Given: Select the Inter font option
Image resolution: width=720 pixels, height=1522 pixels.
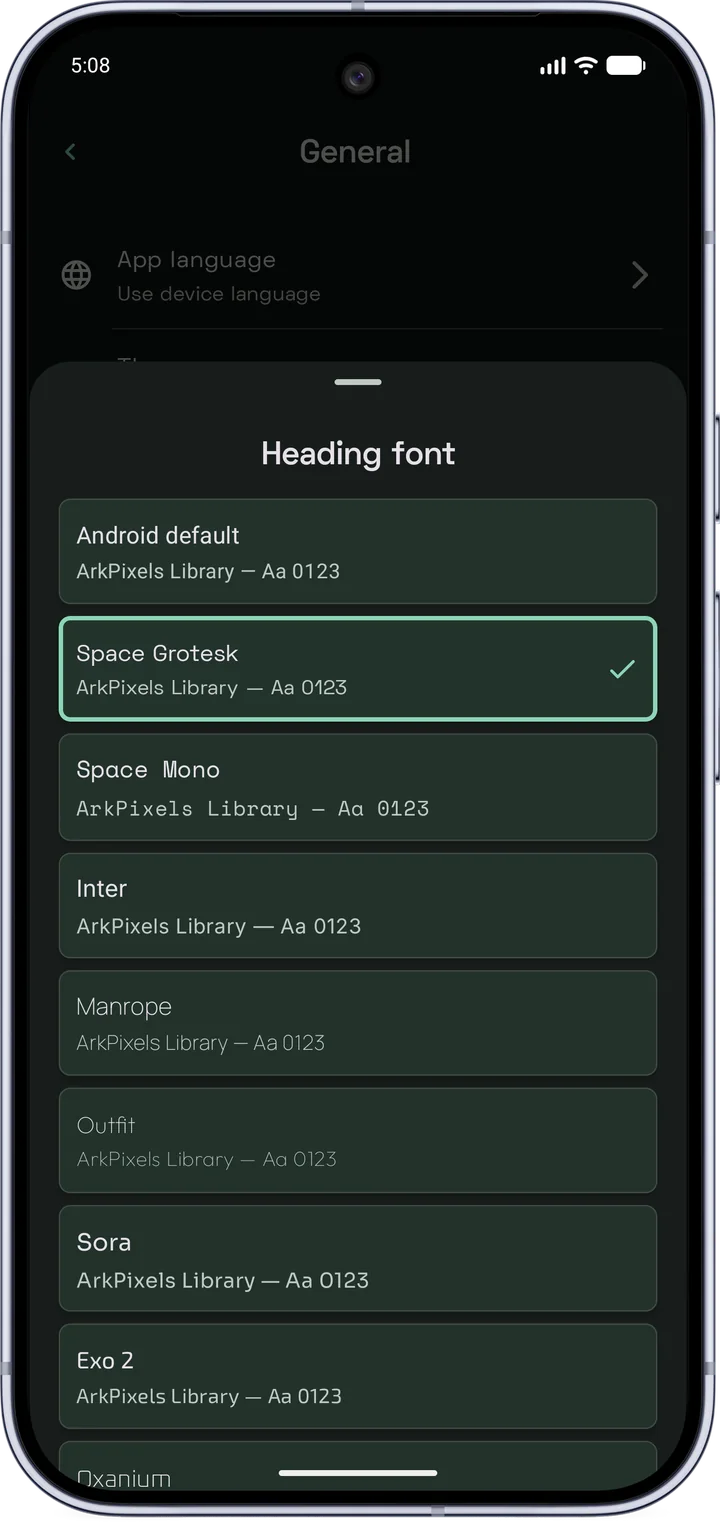Looking at the screenshot, I should click(x=358, y=905).
